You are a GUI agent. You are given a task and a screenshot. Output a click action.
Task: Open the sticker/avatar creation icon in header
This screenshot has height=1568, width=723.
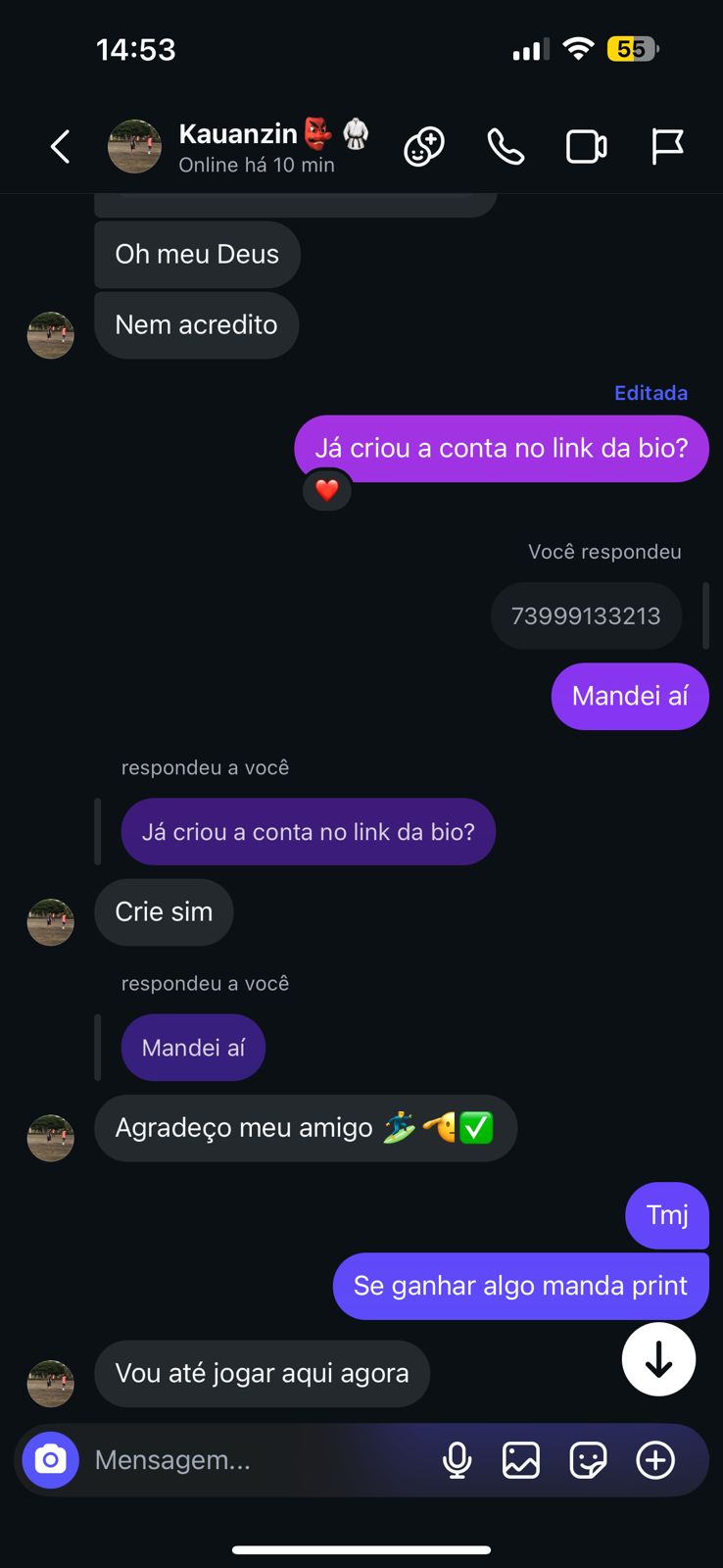click(x=424, y=147)
